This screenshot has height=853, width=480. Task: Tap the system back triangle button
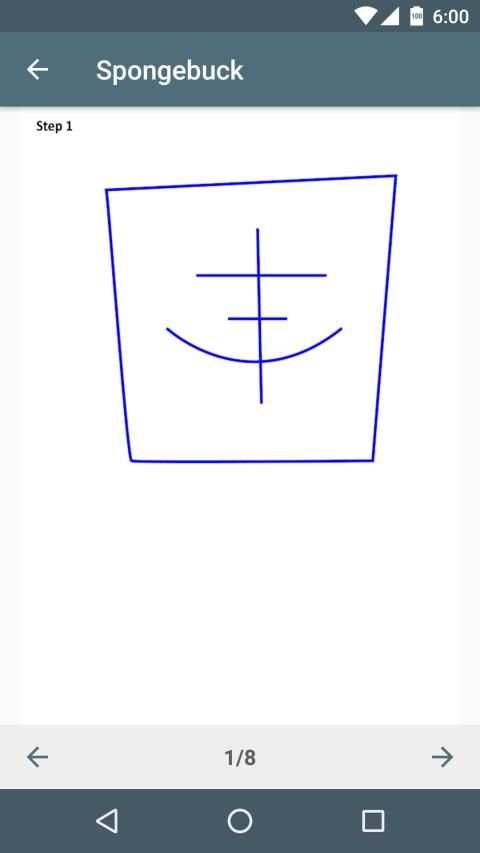(107, 821)
